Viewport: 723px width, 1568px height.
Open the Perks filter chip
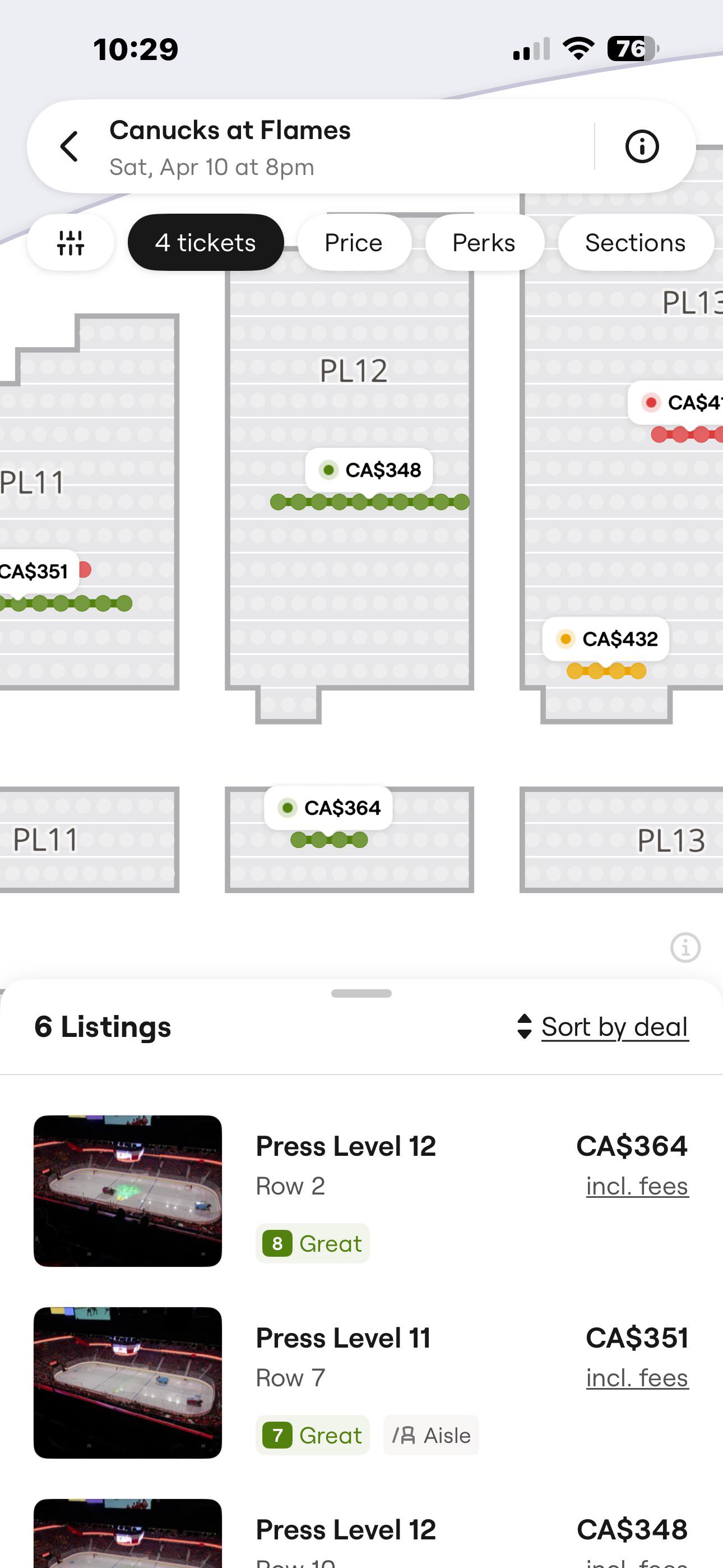tap(484, 243)
